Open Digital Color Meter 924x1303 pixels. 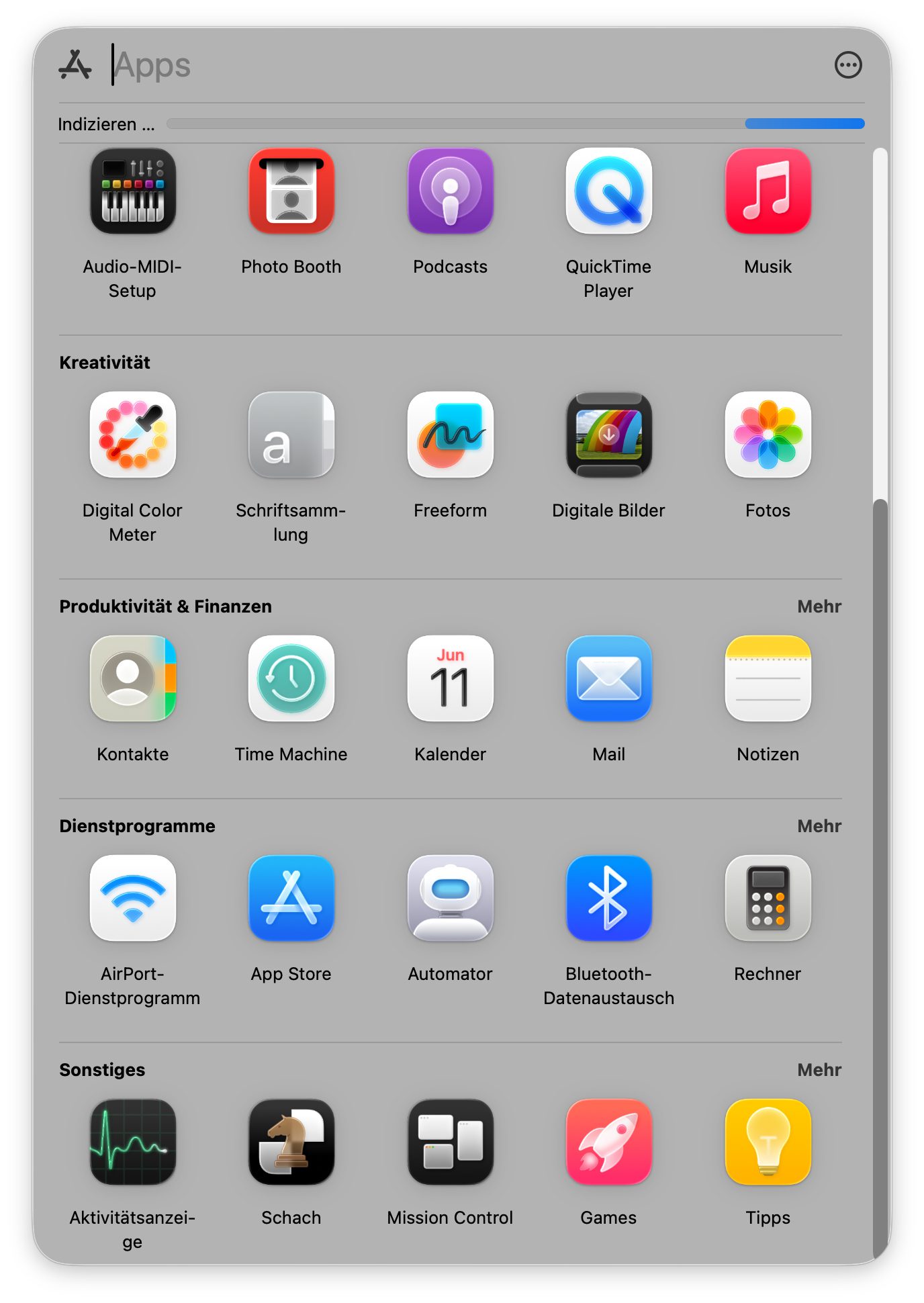tap(133, 435)
